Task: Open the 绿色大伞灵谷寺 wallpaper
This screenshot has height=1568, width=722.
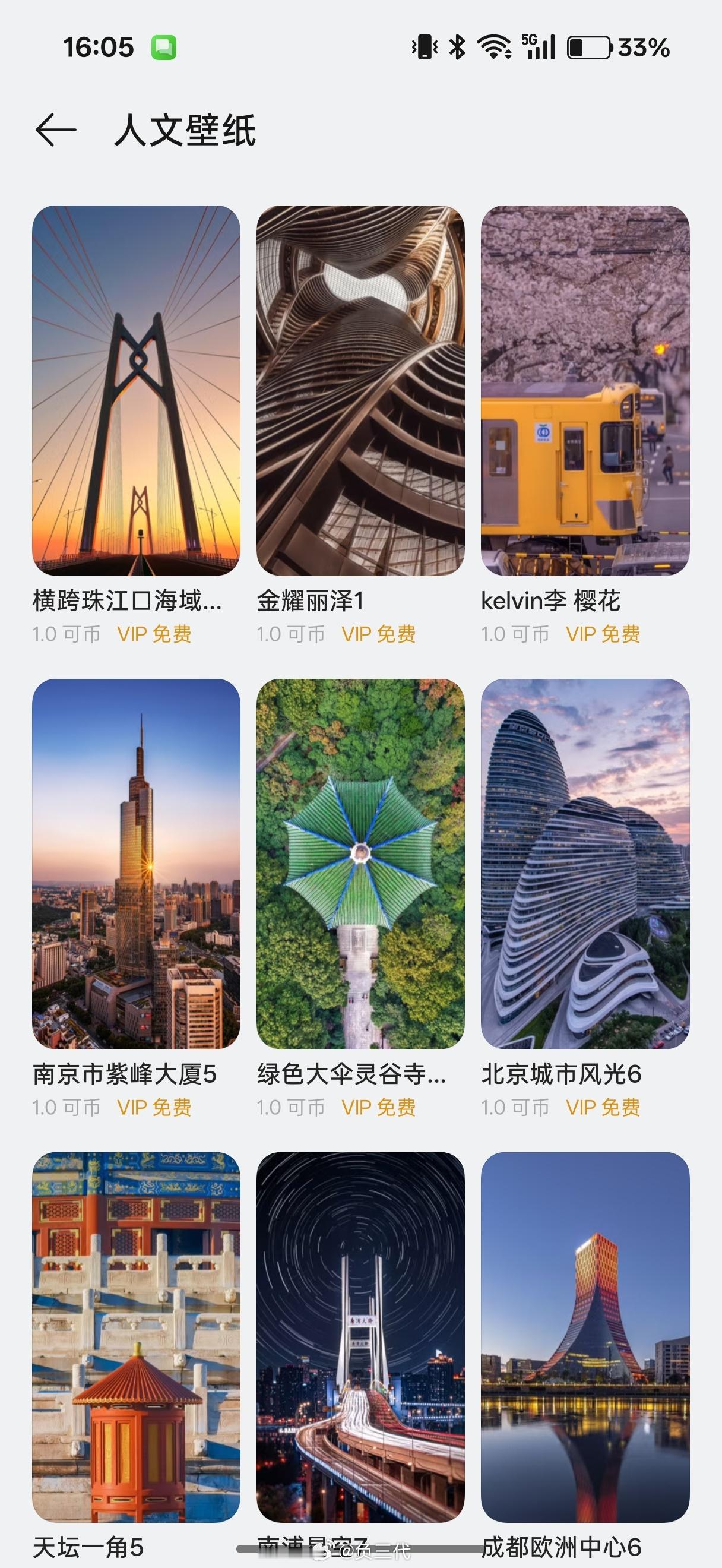Action: 360,864
